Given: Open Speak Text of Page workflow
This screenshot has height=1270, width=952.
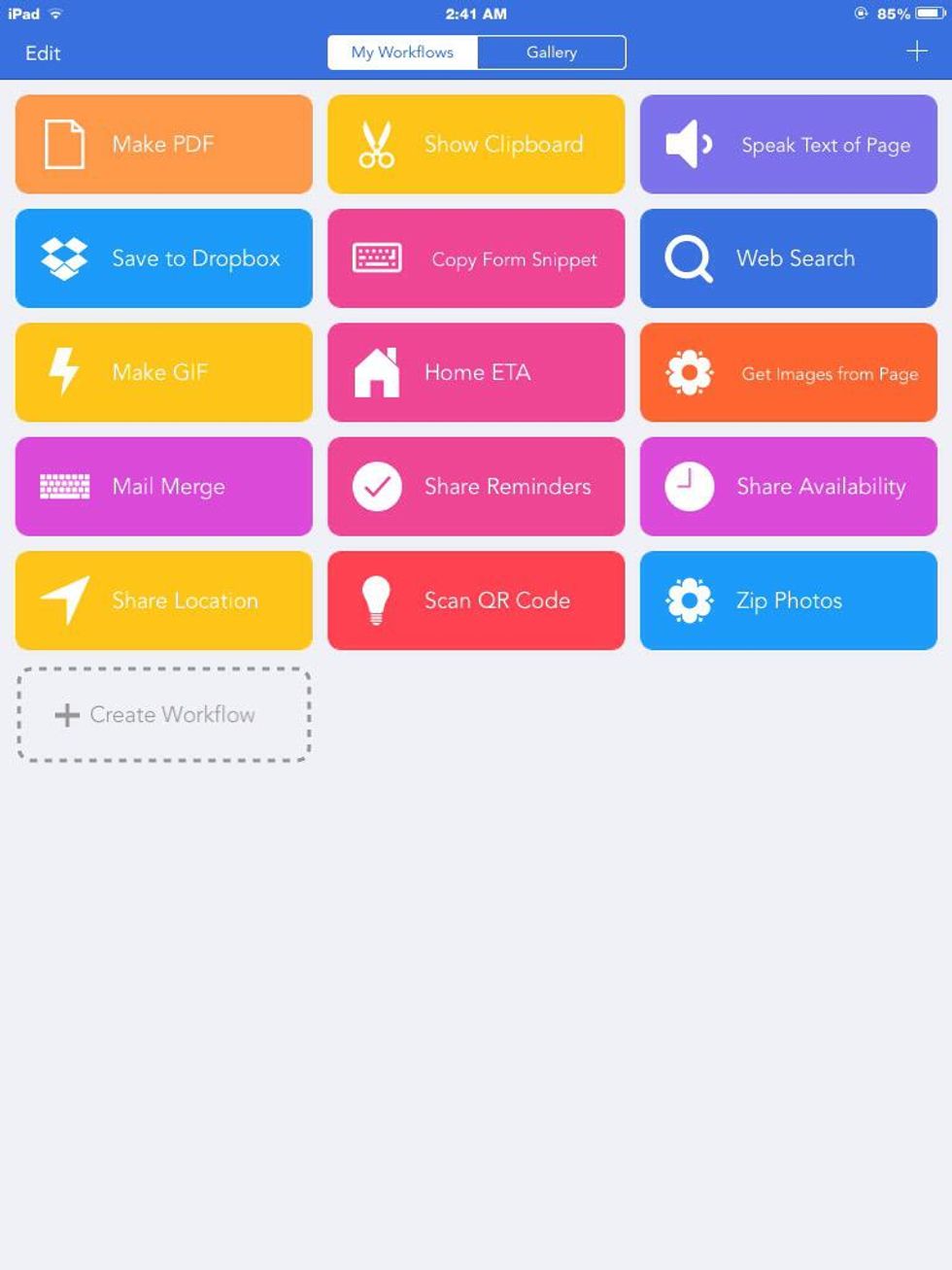Looking at the screenshot, I should tap(788, 145).
